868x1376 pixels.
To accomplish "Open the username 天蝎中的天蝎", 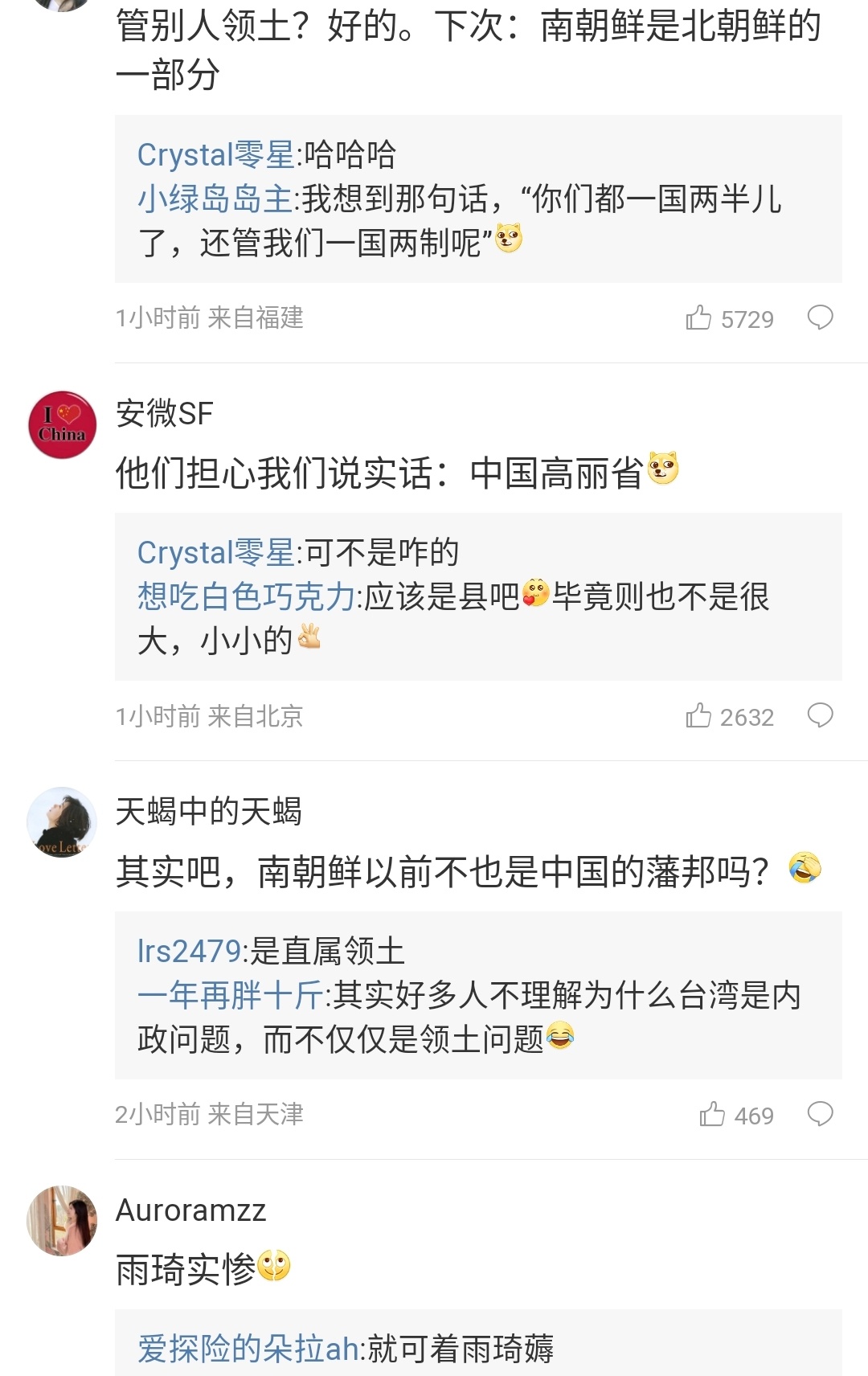I will click(x=208, y=811).
